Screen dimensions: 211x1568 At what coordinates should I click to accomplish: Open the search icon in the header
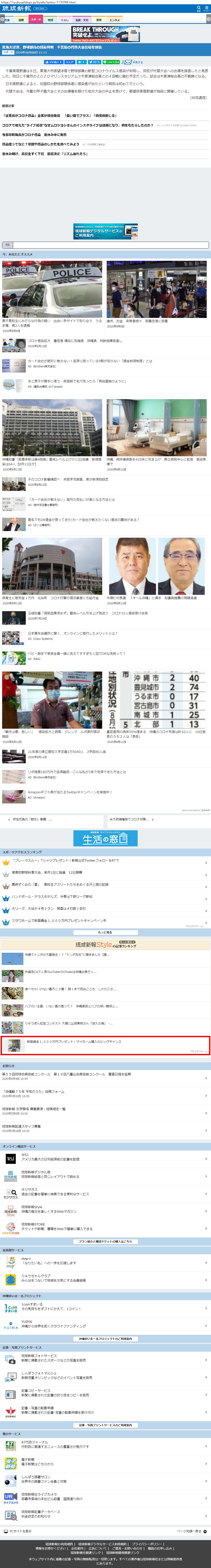tap(198, 9)
